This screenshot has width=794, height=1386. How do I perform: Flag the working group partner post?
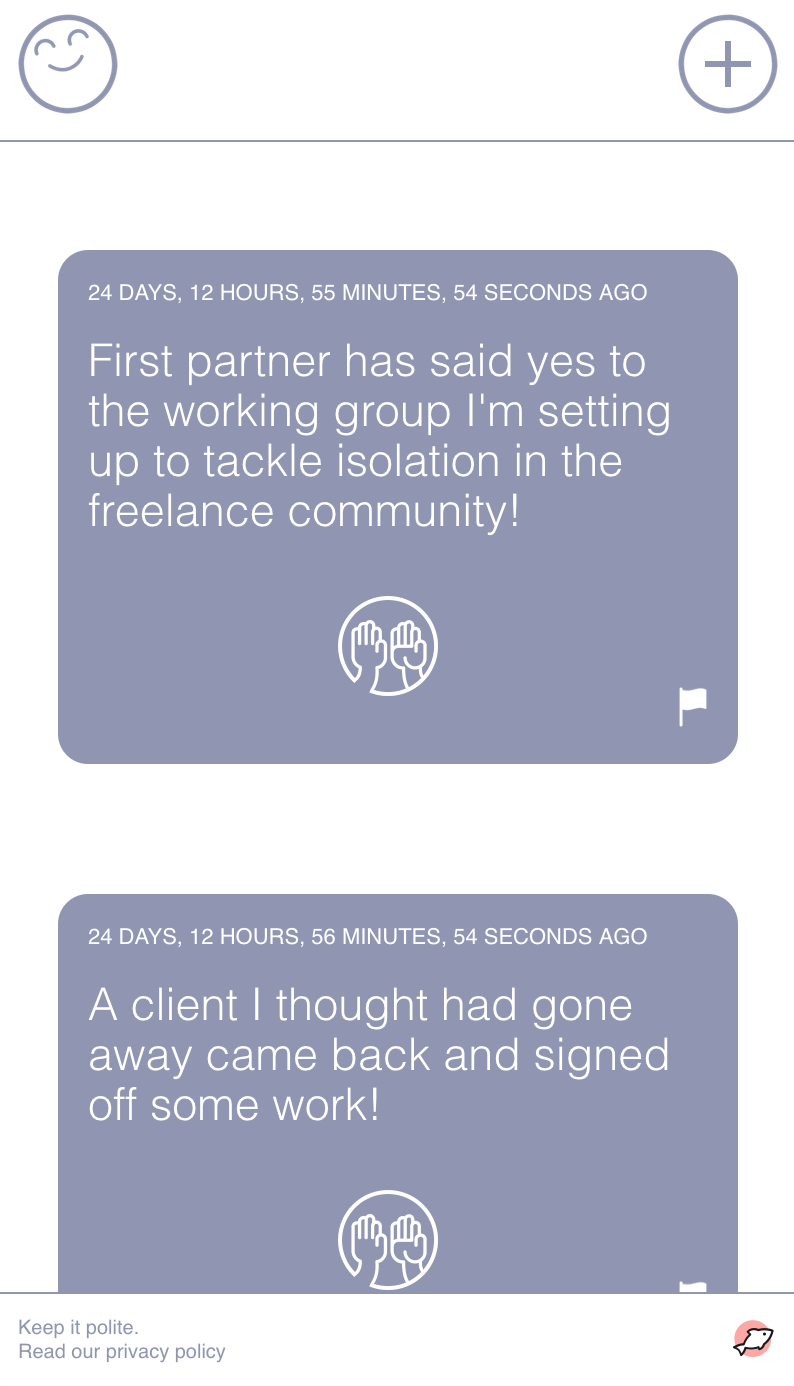(x=693, y=705)
